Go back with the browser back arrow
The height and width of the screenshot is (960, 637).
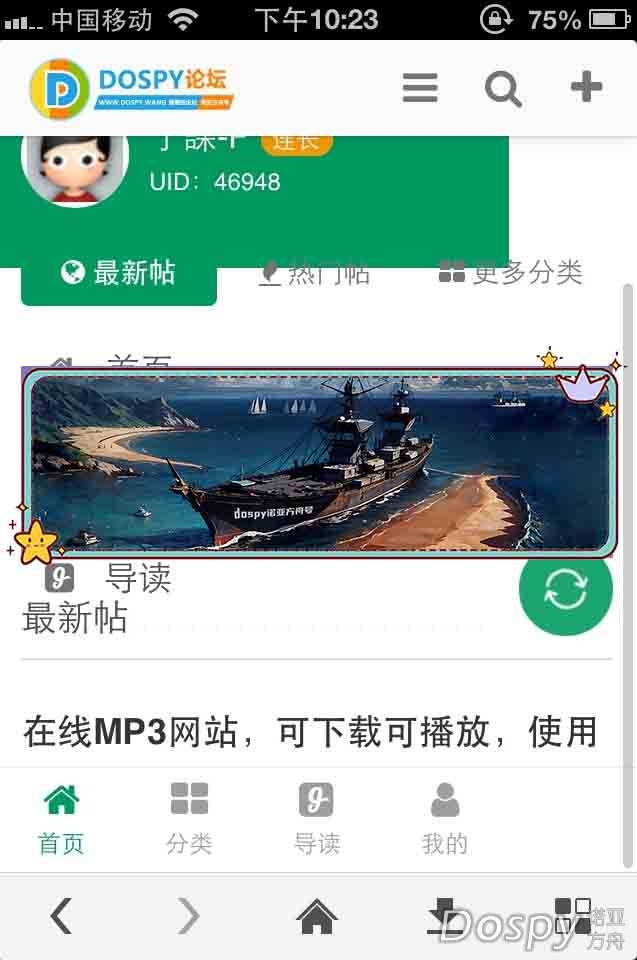coord(62,915)
